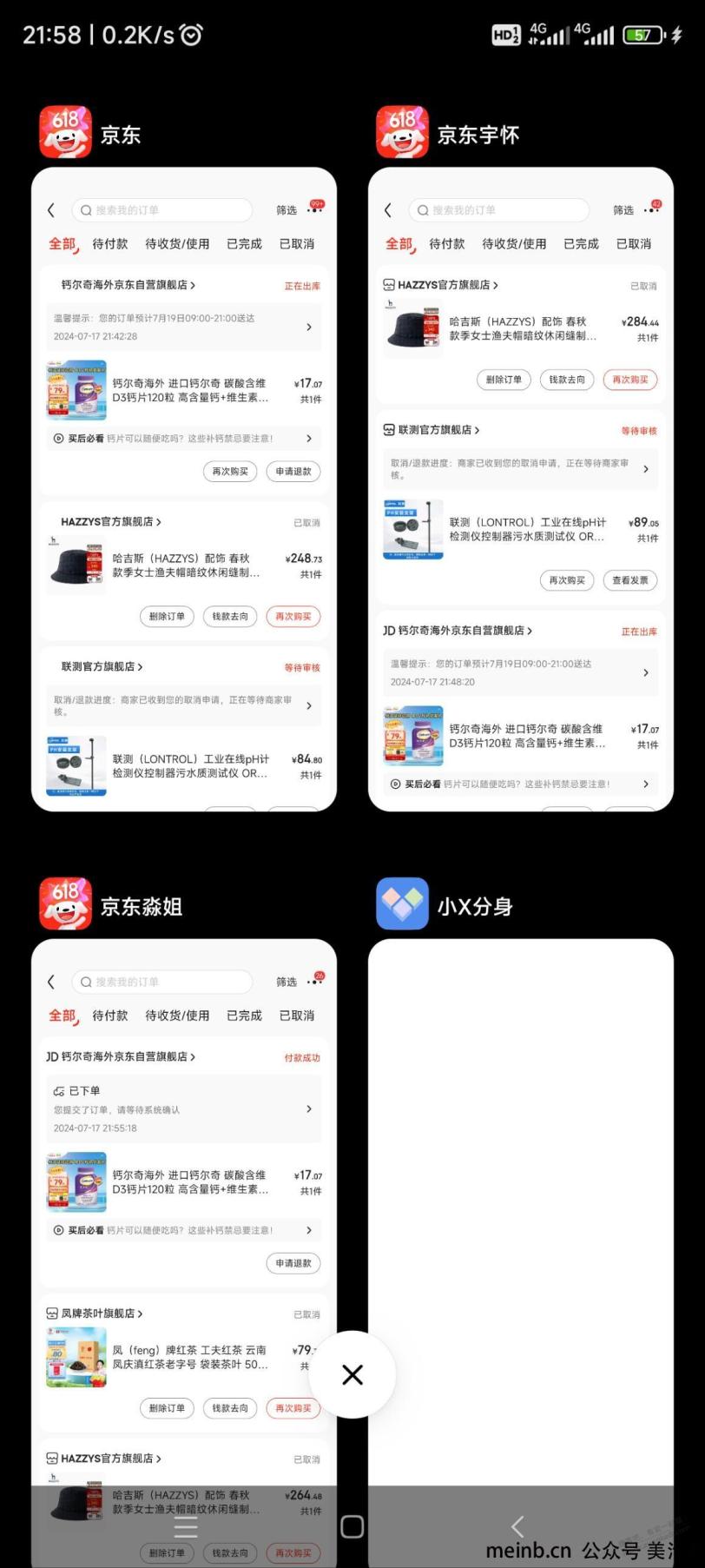705x1568 pixels.
Task: Go to the home screen
Action: click(352, 1526)
